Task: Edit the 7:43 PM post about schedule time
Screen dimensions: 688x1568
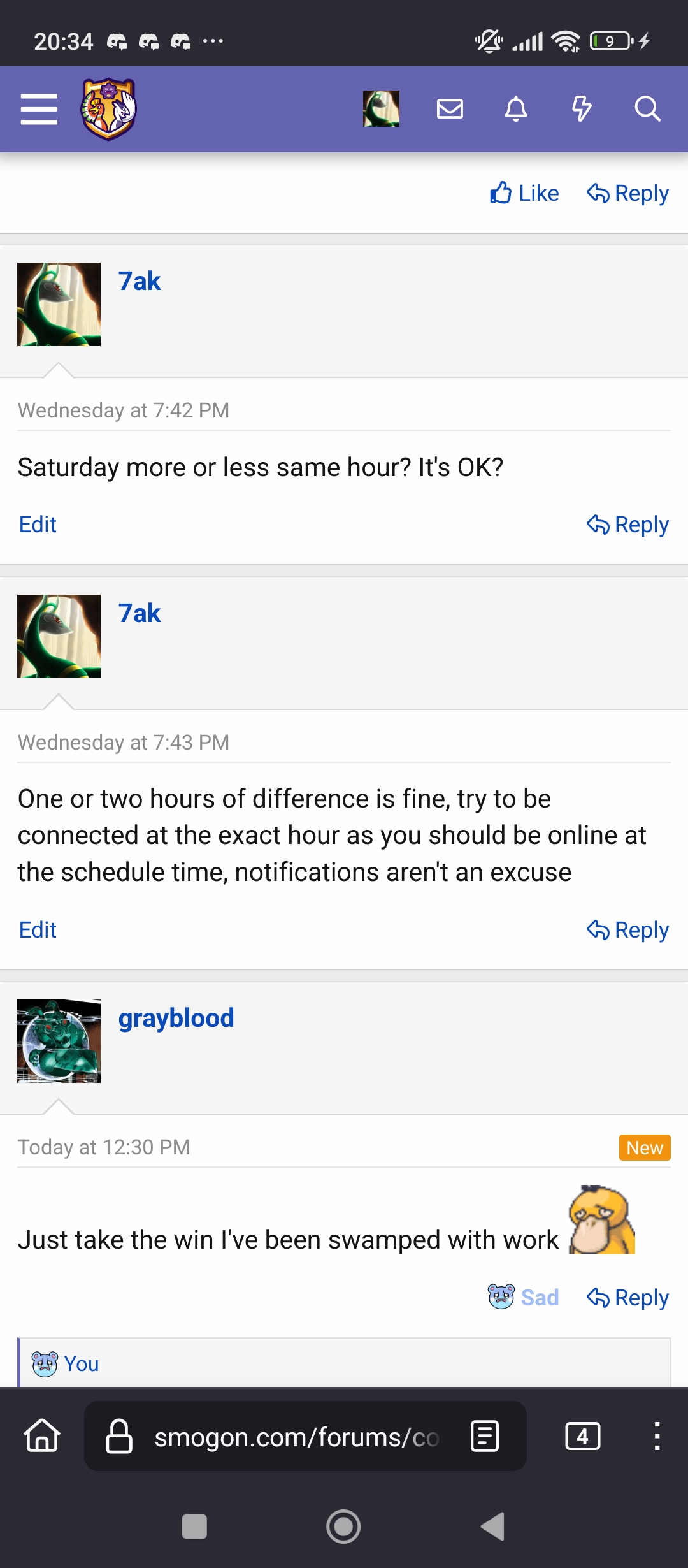Action: (x=38, y=930)
